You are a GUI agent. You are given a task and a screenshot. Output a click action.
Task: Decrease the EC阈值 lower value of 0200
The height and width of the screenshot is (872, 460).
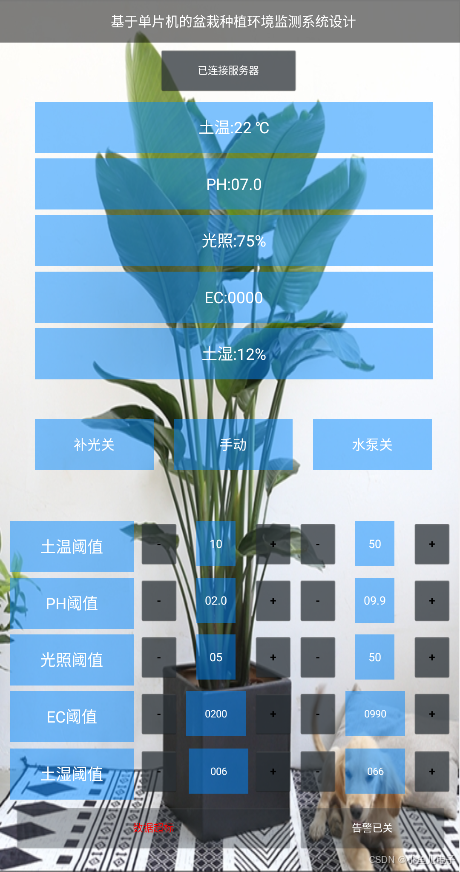pyautogui.click(x=159, y=714)
